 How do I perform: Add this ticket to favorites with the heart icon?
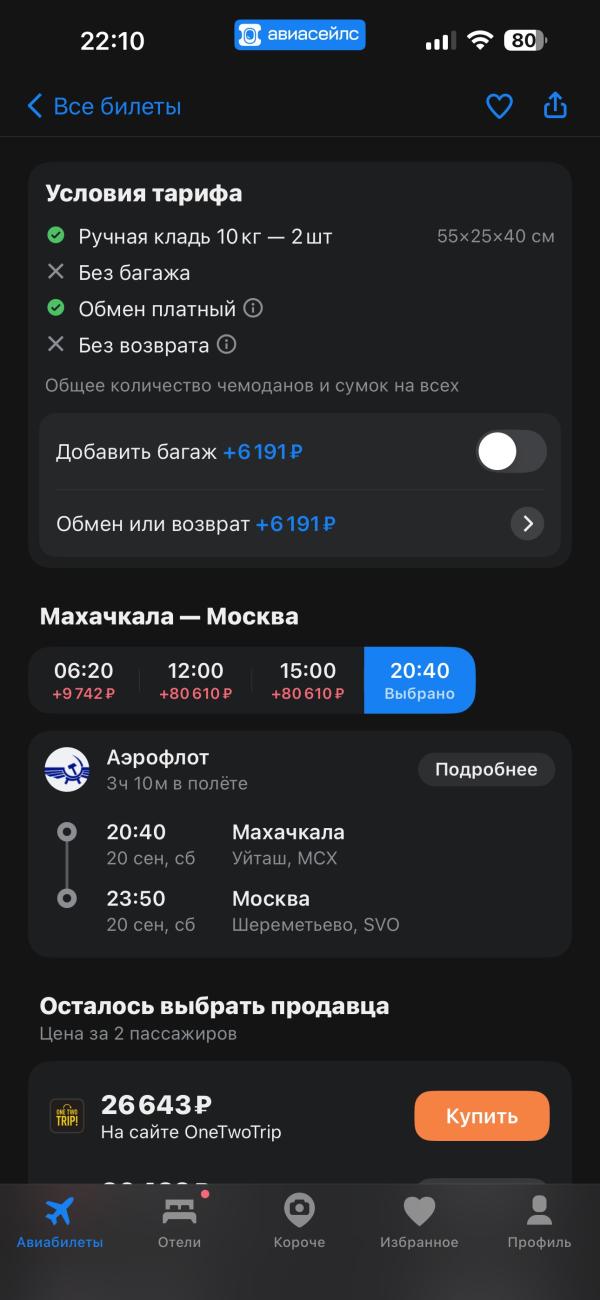click(499, 106)
